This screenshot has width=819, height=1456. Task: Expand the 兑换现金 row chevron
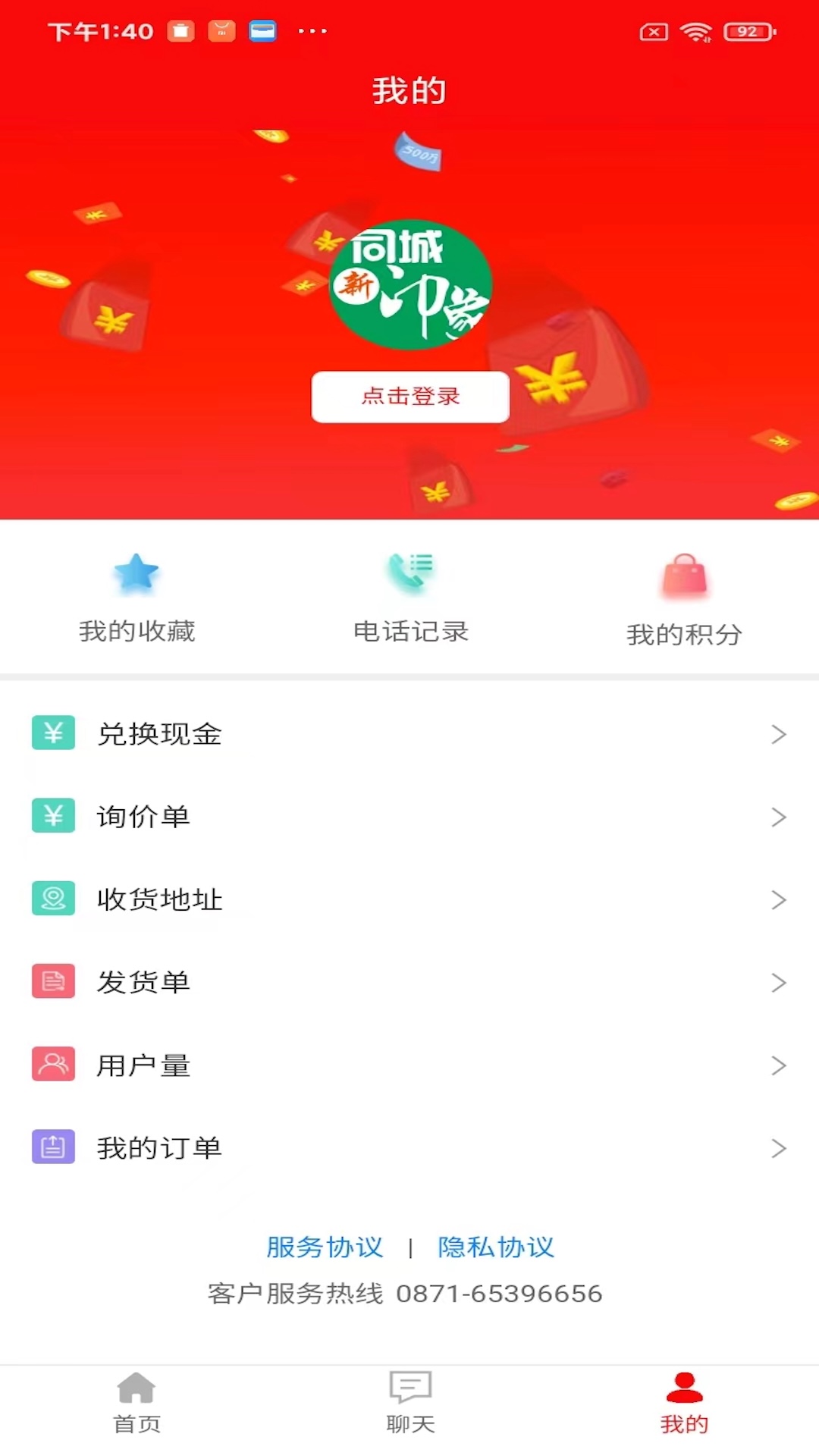click(x=778, y=733)
